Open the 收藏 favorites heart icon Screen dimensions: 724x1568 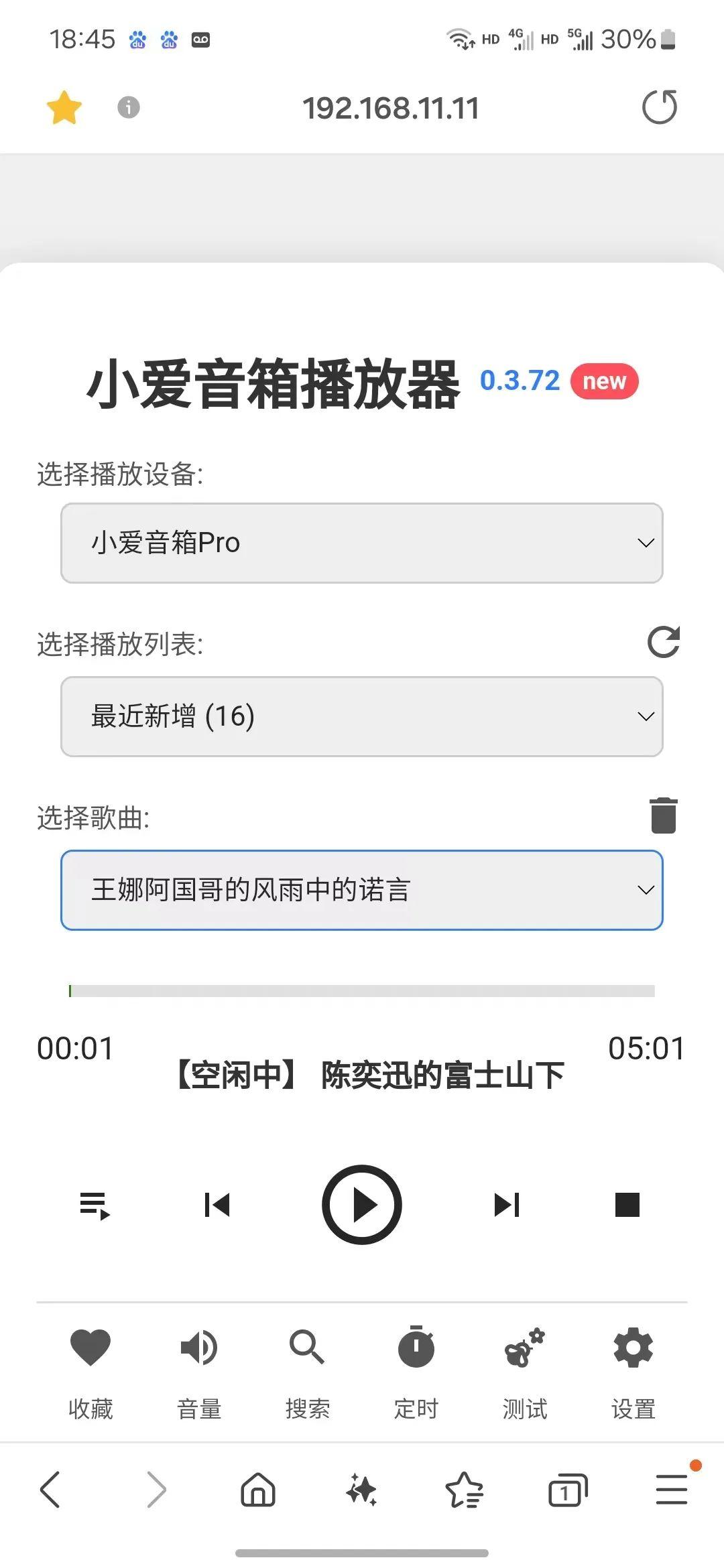pyautogui.click(x=90, y=1347)
